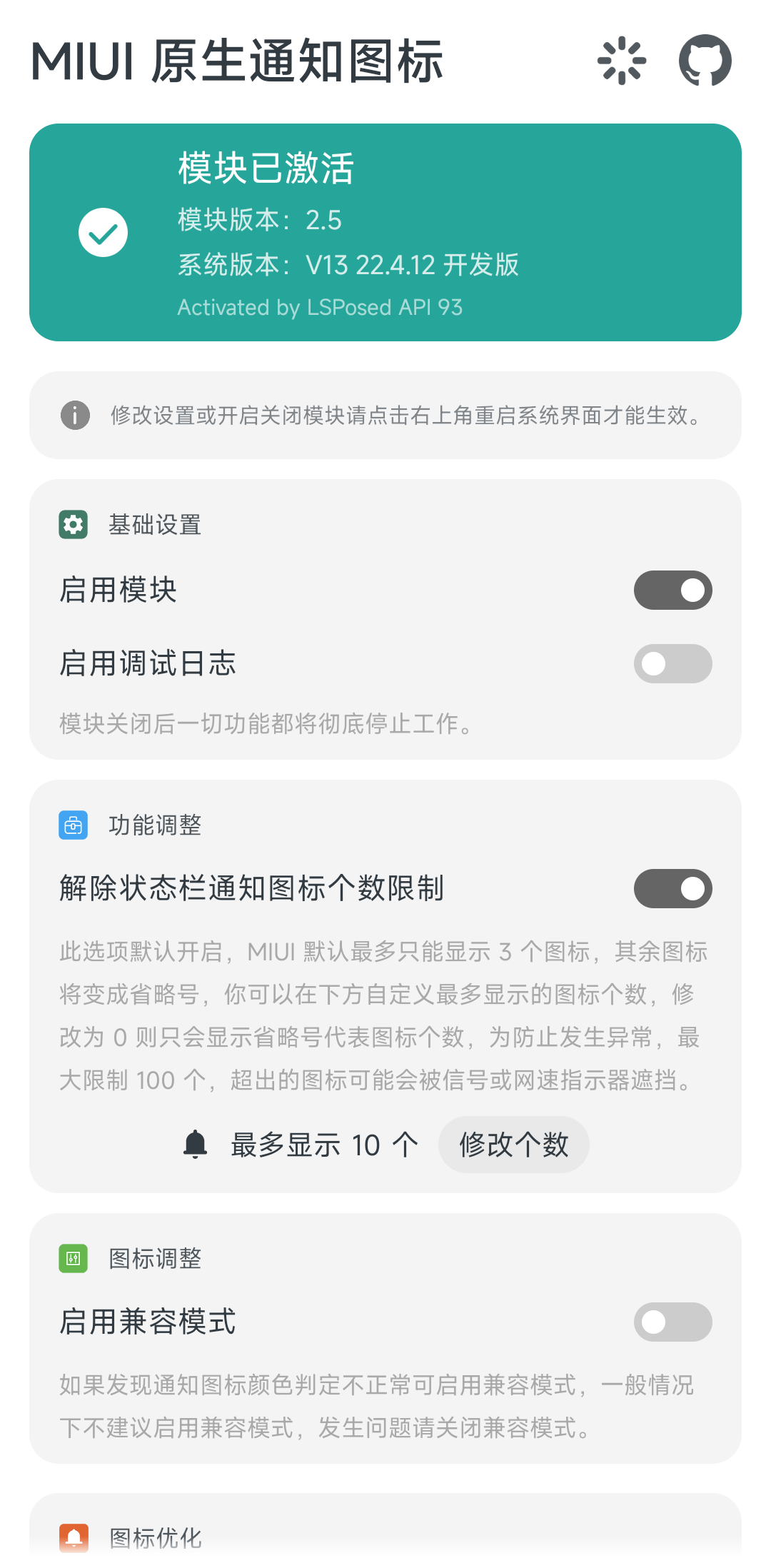The height and width of the screenshot is (1568, 771).
Task: Click the Activated by LSPosed API 93 text
Action: click(x=320, y=308)
